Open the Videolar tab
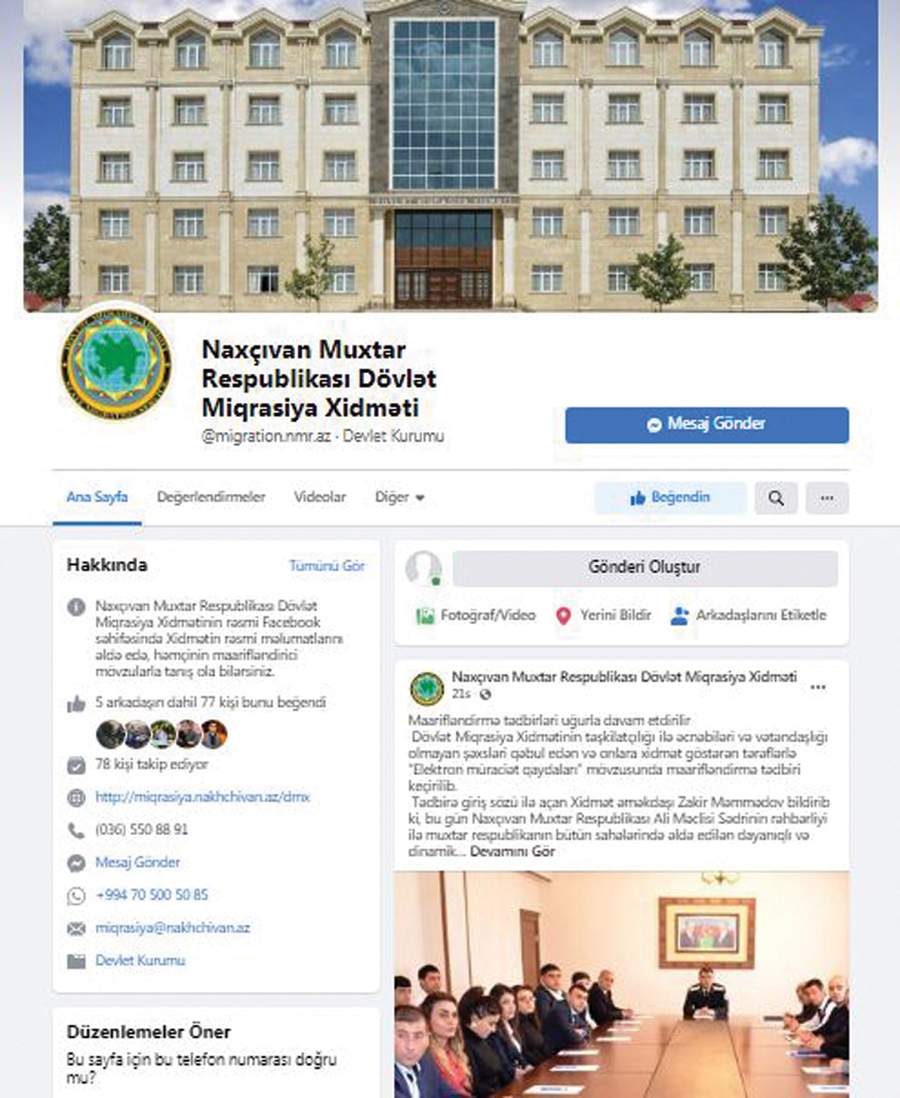Viewport: 900px width, 1098px height. click(320, 497)
